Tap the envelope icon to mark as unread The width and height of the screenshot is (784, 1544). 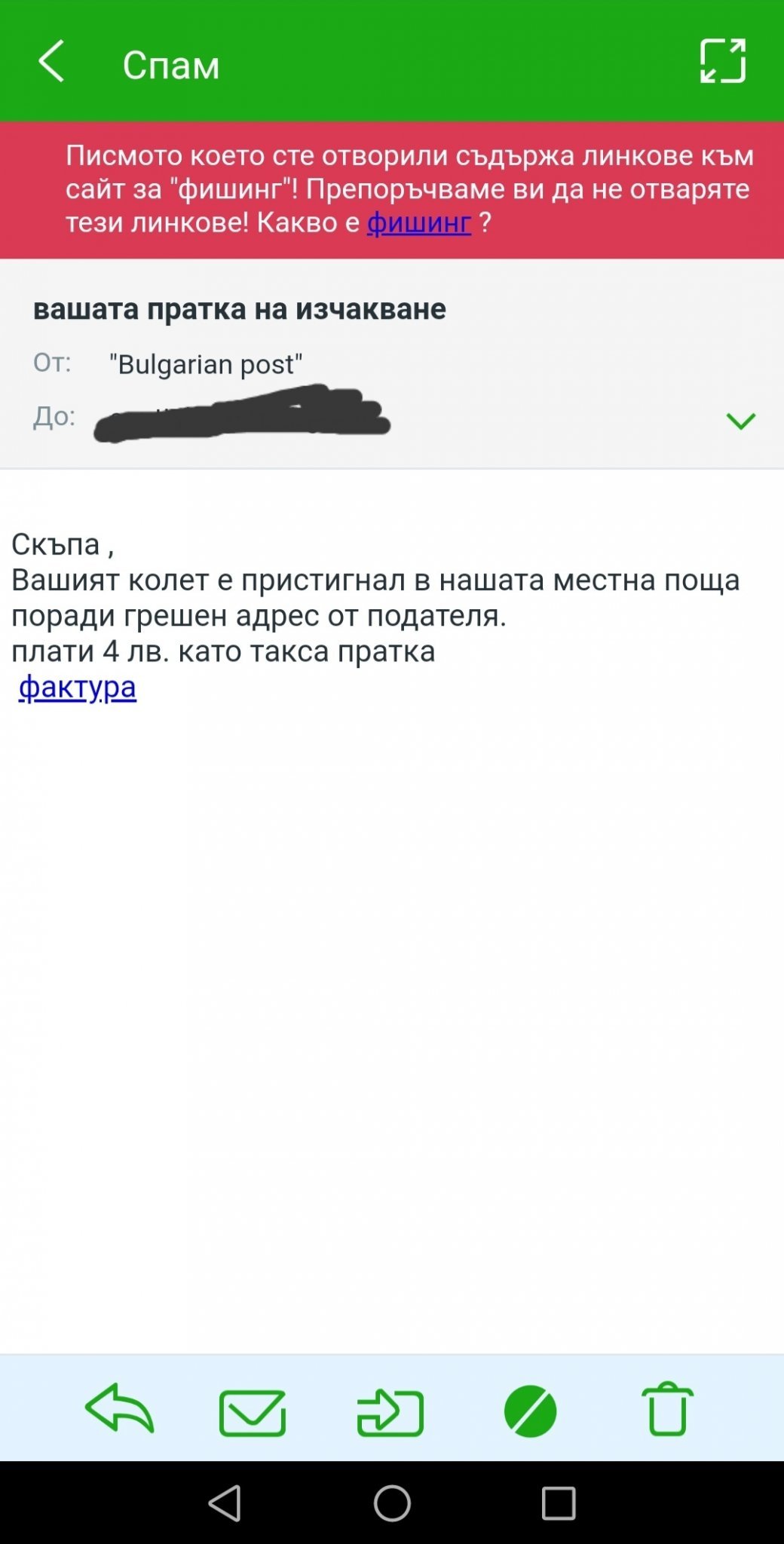coord(253,1412)
